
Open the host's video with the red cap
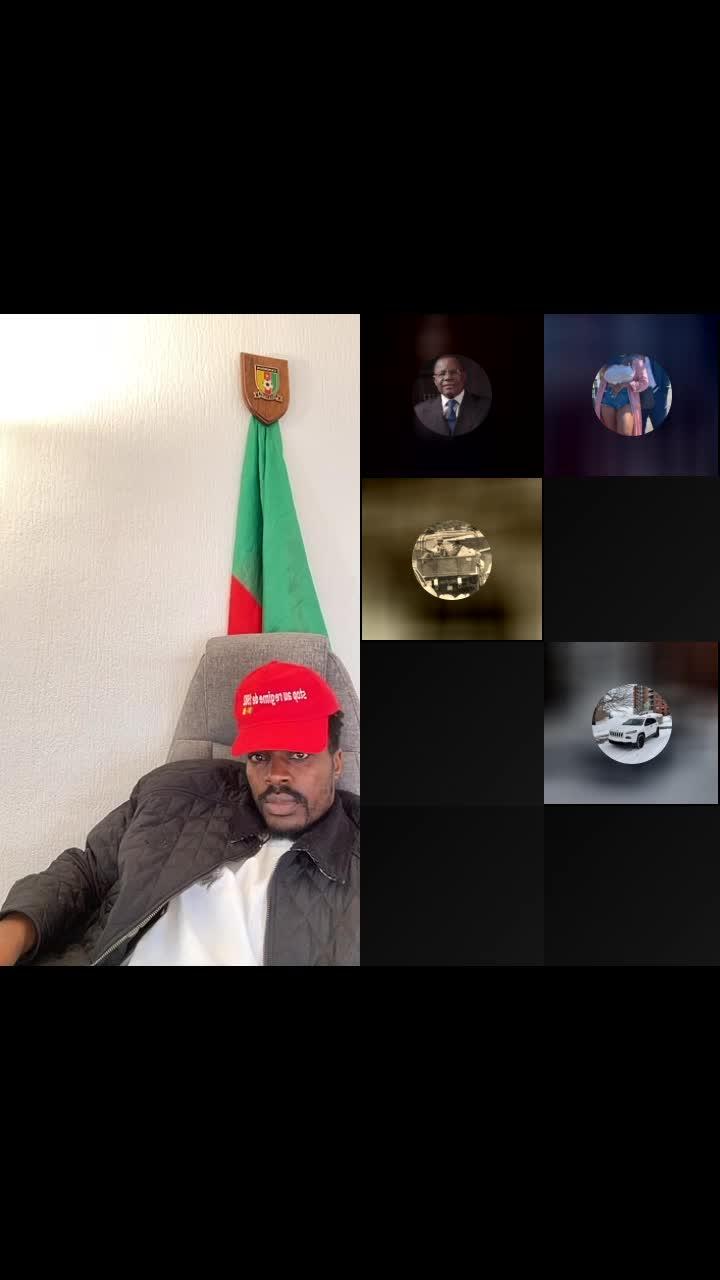[180, 640]
